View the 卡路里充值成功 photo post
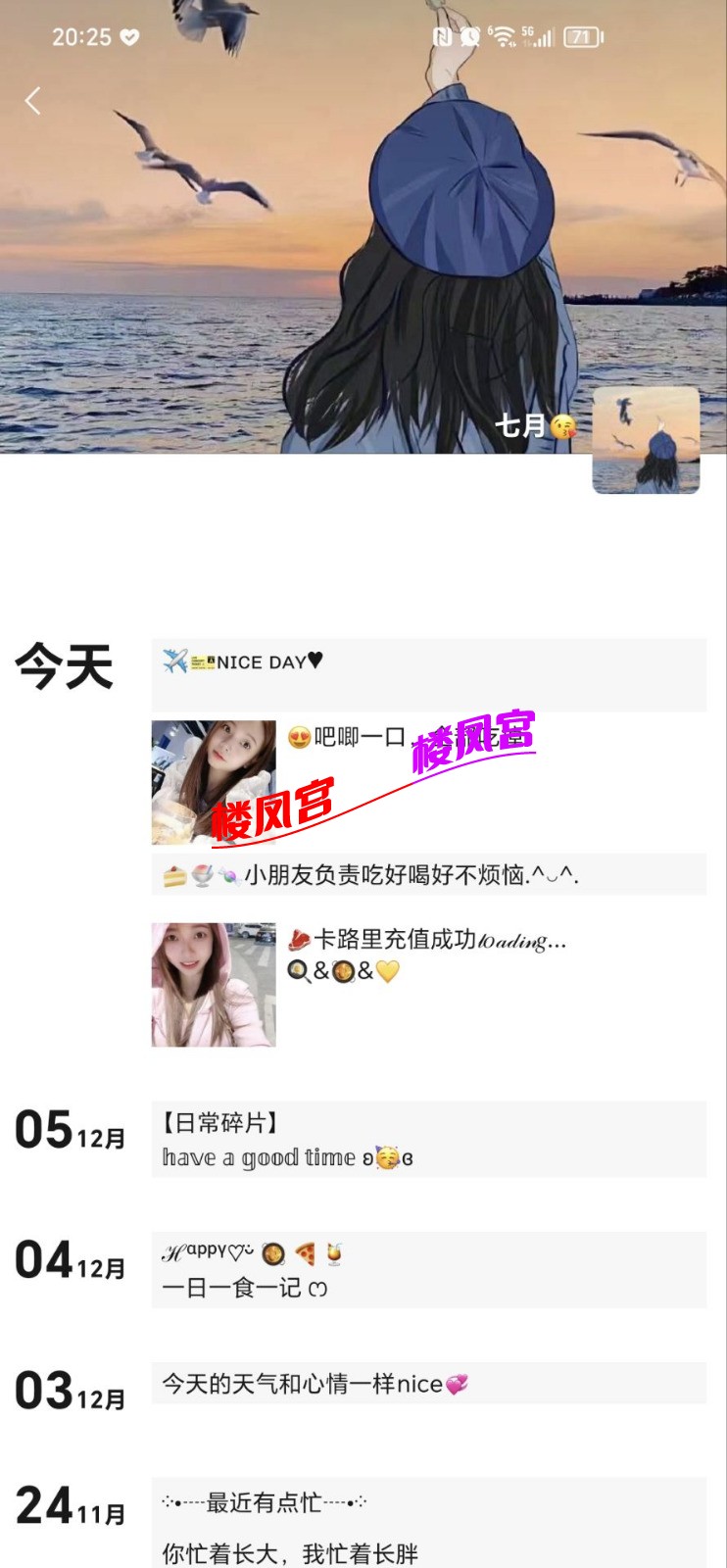This screenshot has height=1568, width=727. (214, 984)
